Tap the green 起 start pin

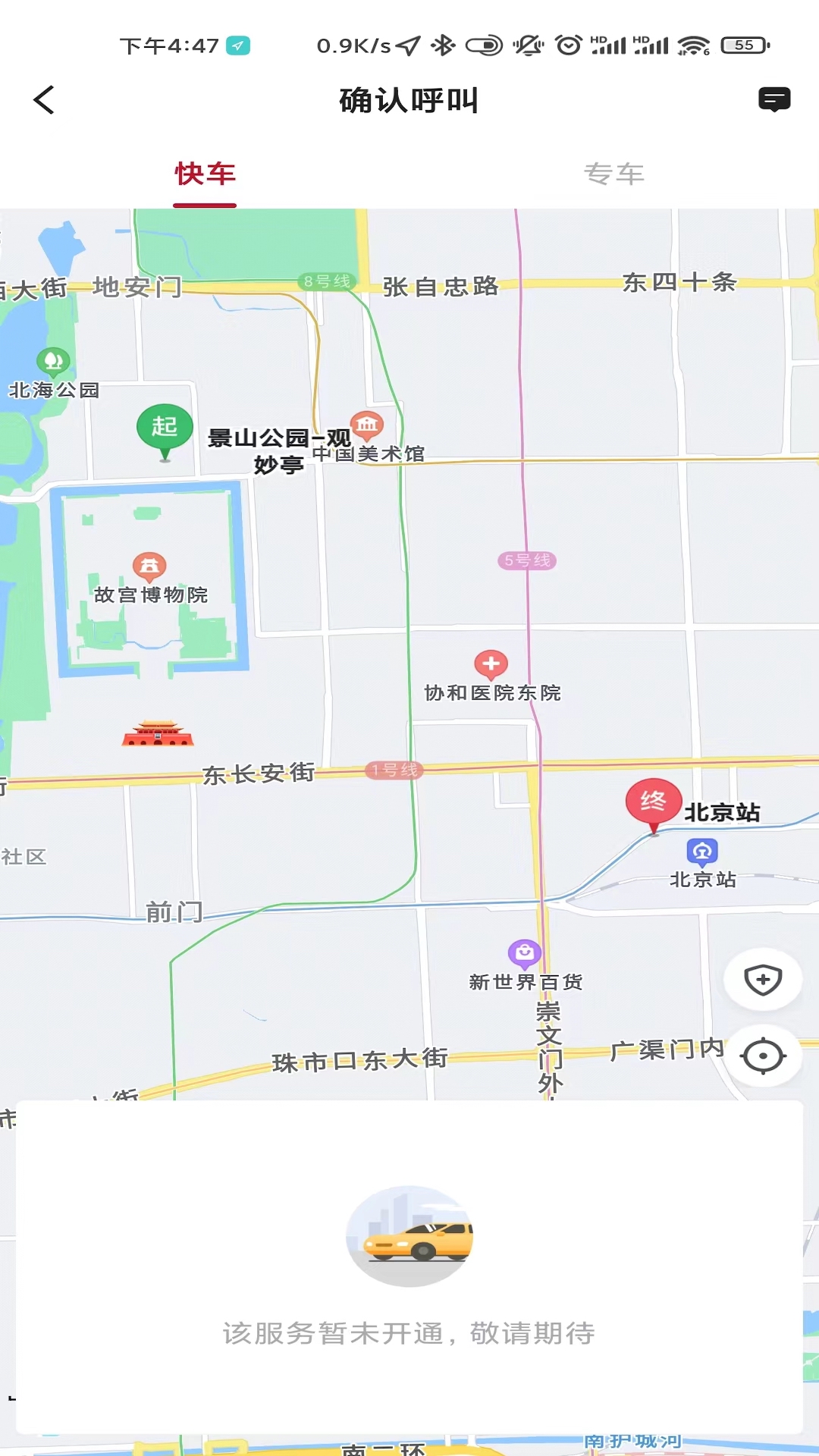point(165,431)
